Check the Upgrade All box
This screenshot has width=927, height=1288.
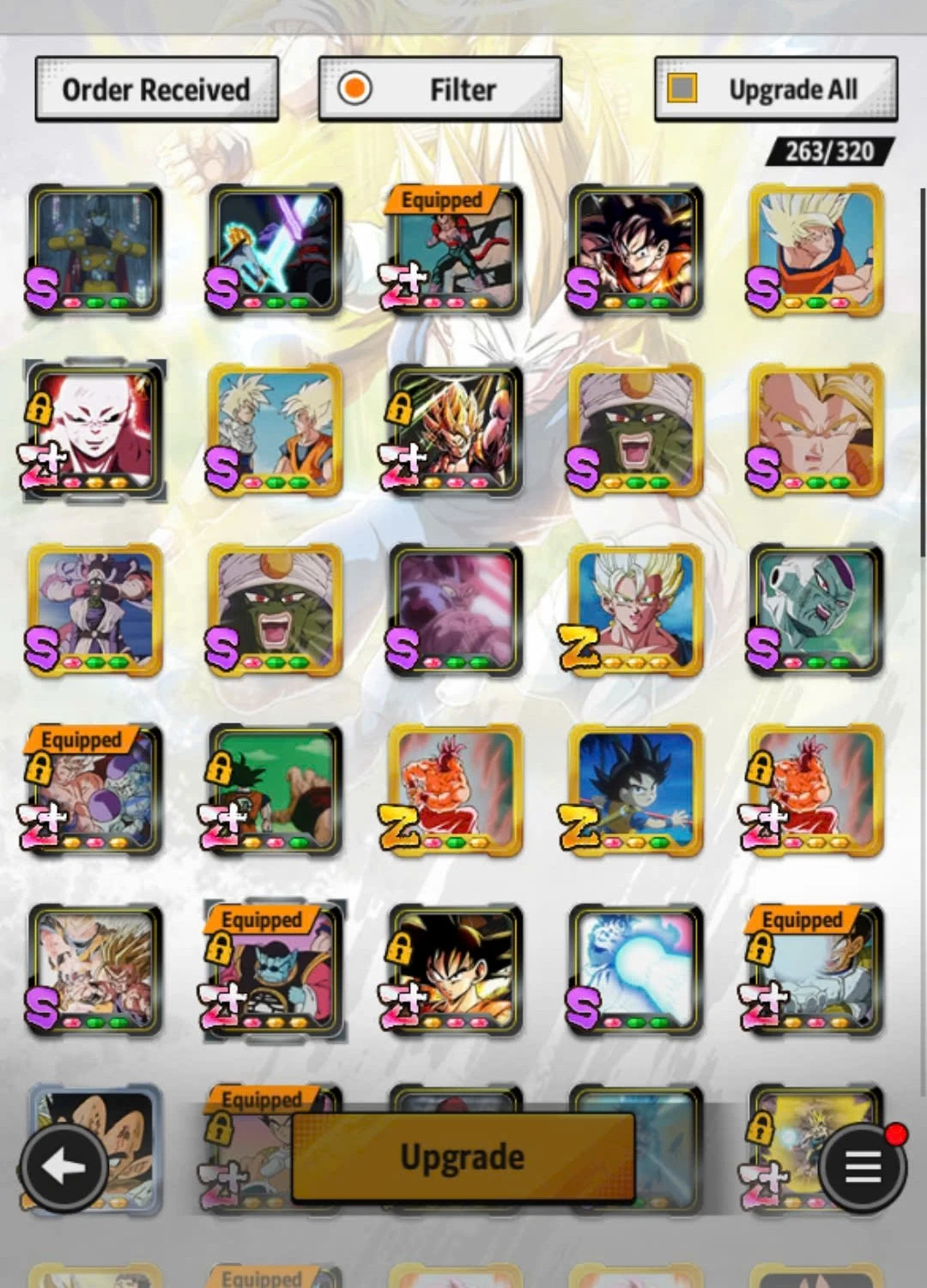coord(682,88)
